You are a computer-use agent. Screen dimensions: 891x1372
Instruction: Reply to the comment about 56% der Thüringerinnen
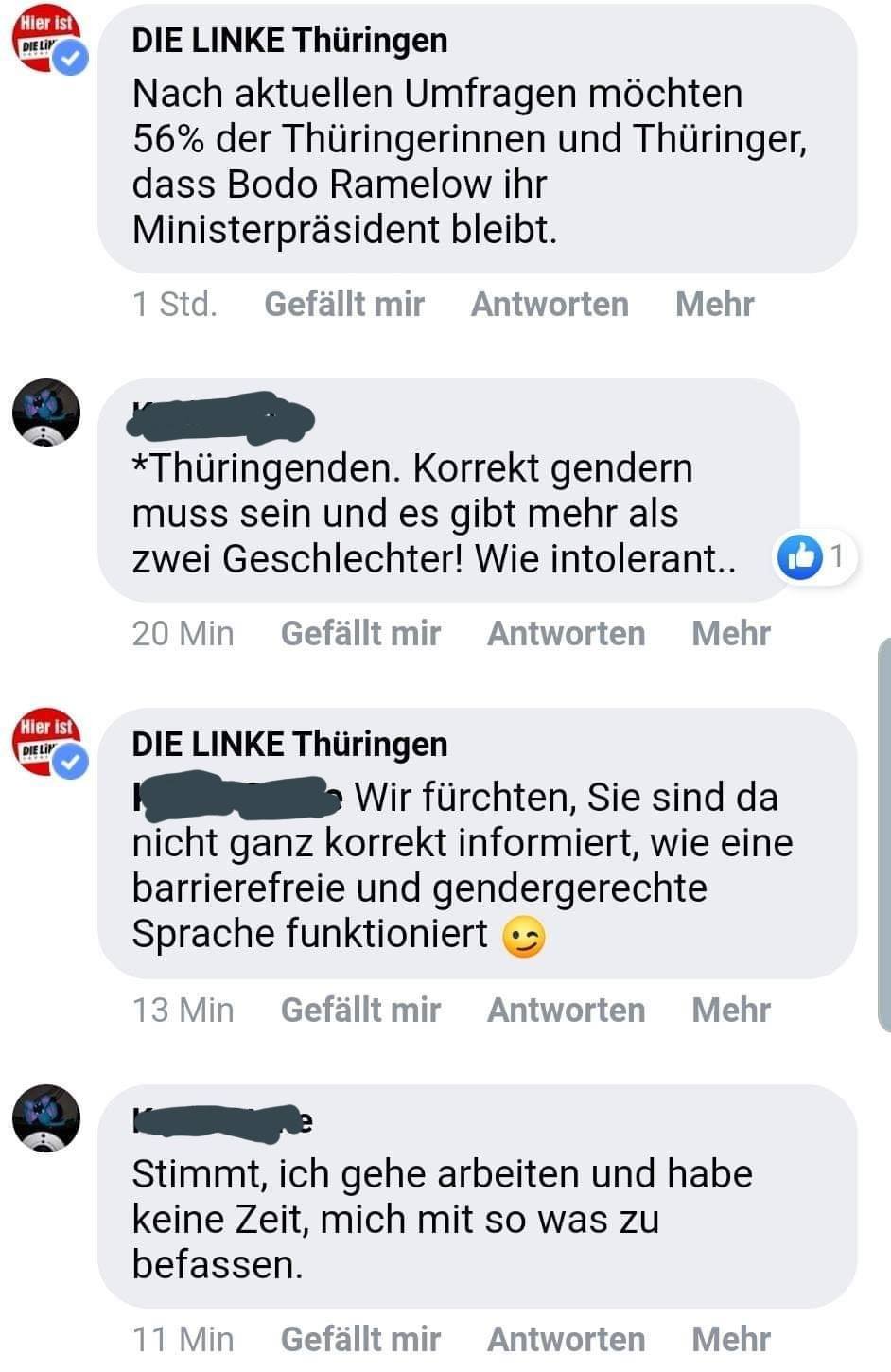550,305
